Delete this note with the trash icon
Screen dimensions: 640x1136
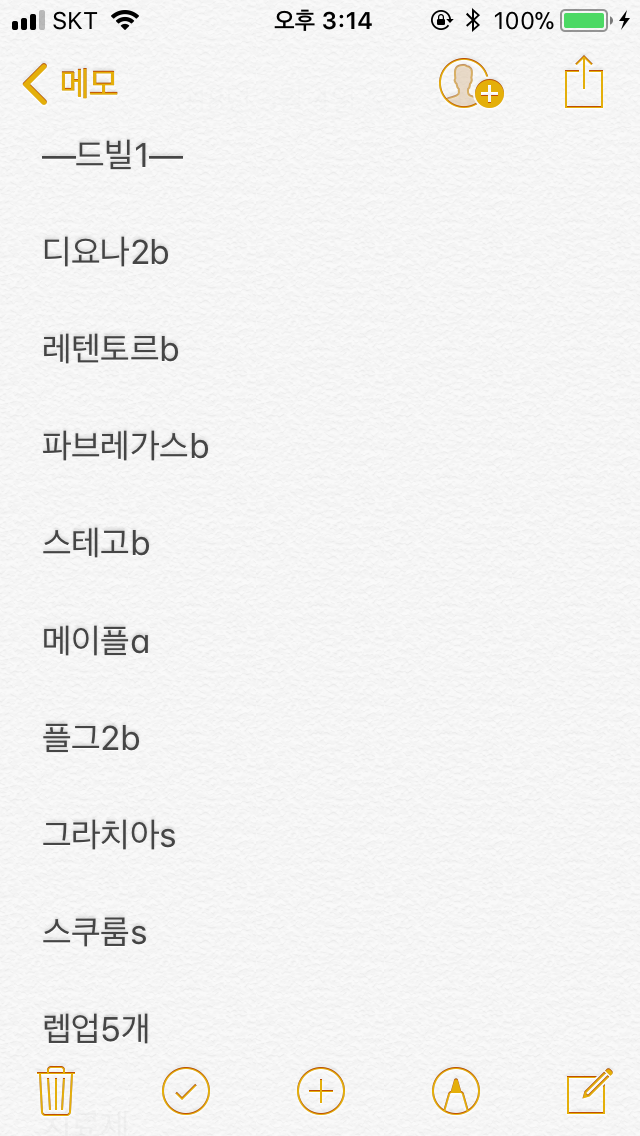coord(56,1090)
